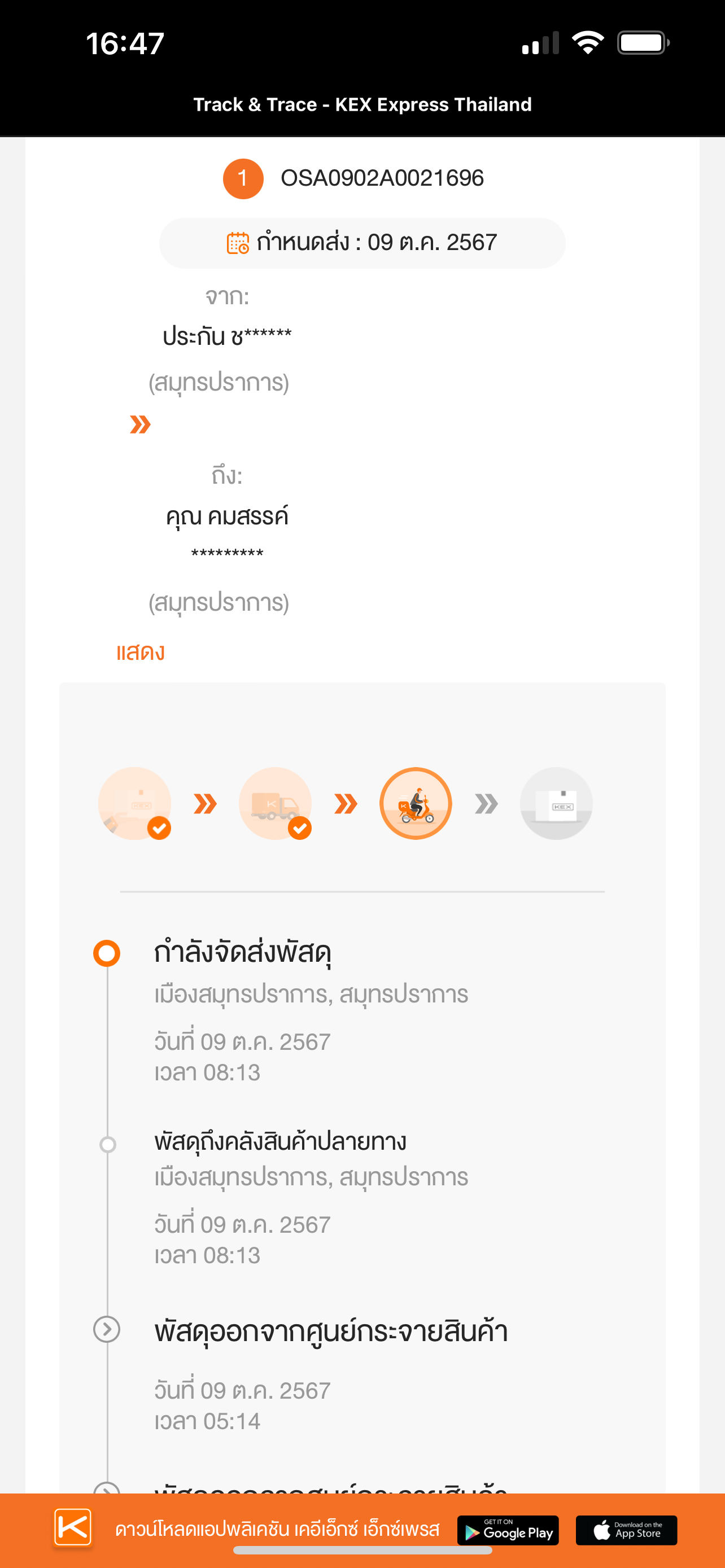725x1568 pixels.
Task: Open the Google Play download badge
Action: [508, 1530]
